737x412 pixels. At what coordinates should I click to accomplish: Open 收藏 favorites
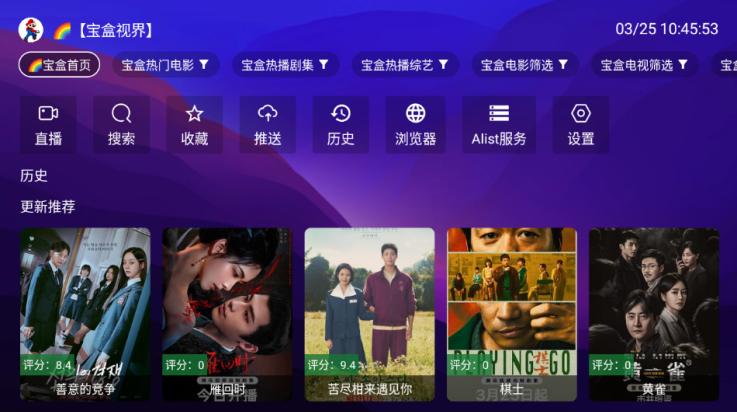(195, 125)
